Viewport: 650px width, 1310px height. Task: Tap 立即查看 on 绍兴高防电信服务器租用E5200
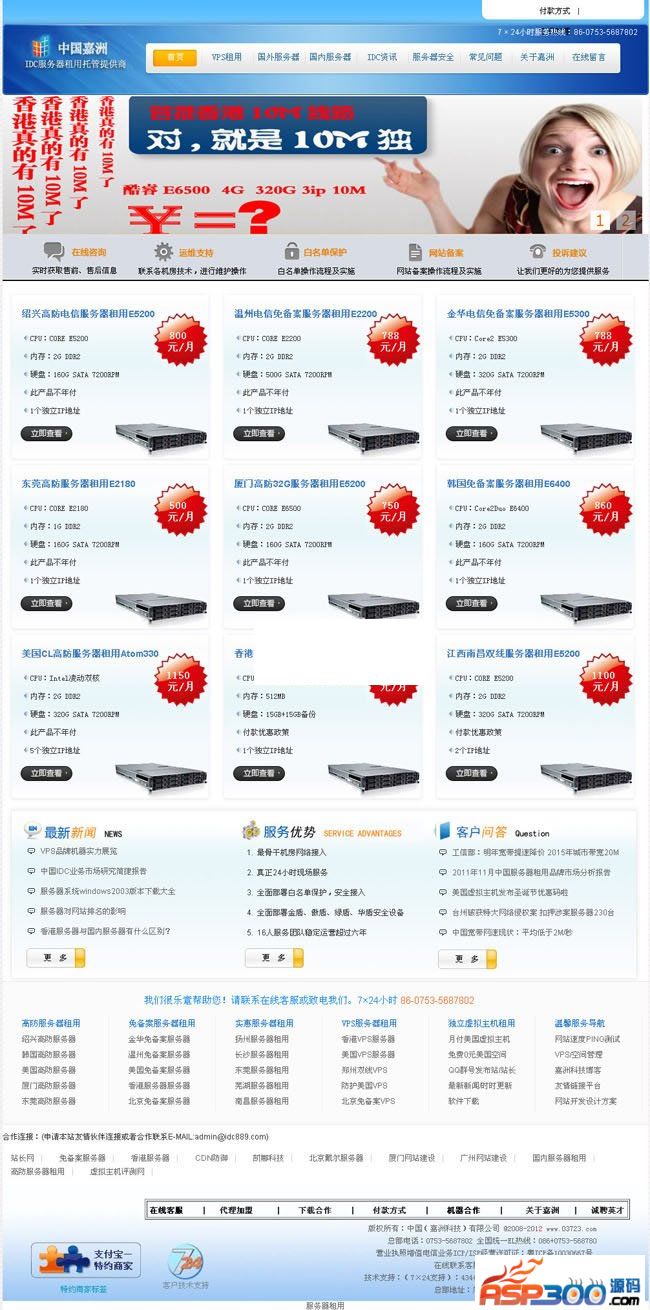(47, 433)
